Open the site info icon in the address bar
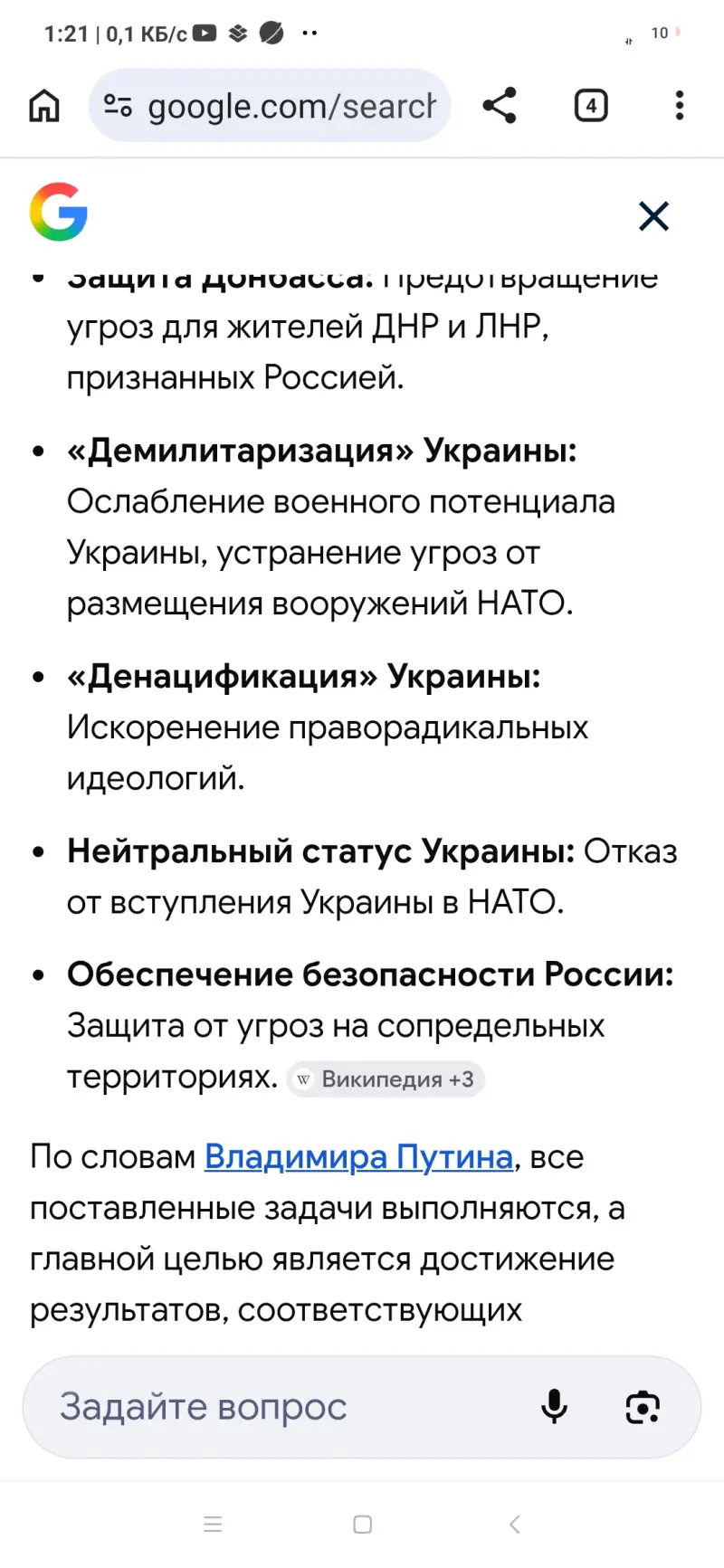This screenshot has width=724, height=1568. point(119,106)
